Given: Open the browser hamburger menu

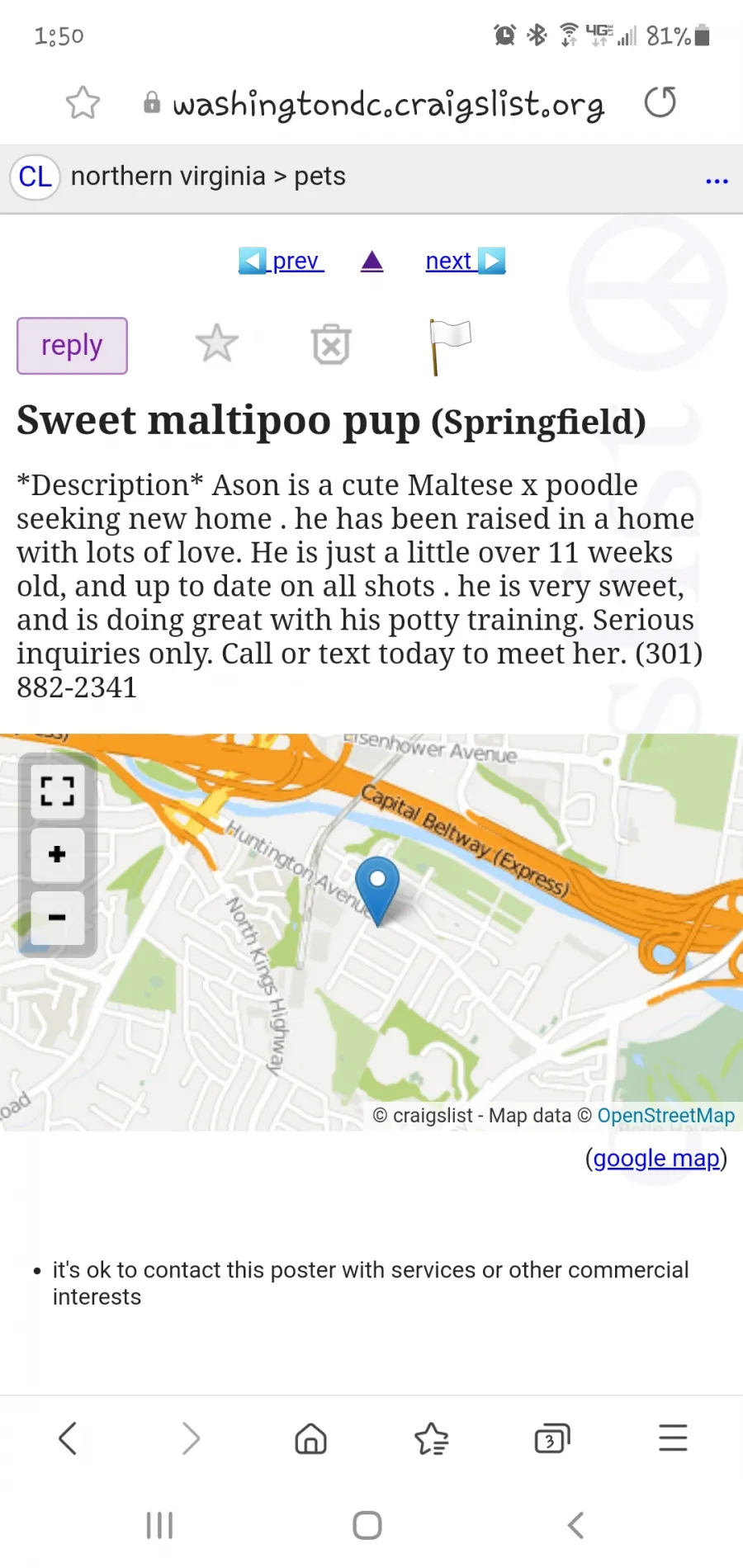Looking at the screenshot, I should pyautogui.click(x=673, y=1438).
